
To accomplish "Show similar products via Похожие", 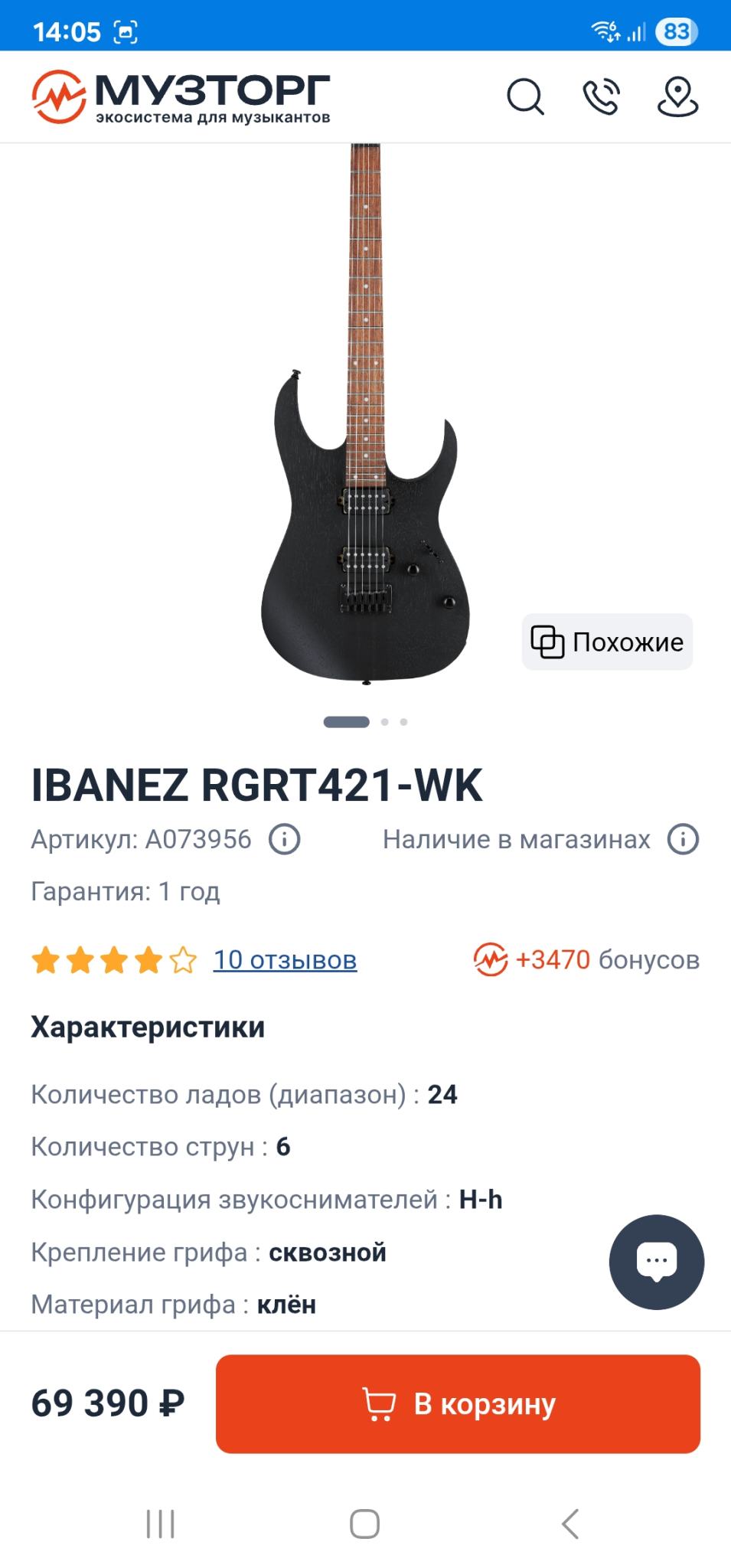I will 607,642.
